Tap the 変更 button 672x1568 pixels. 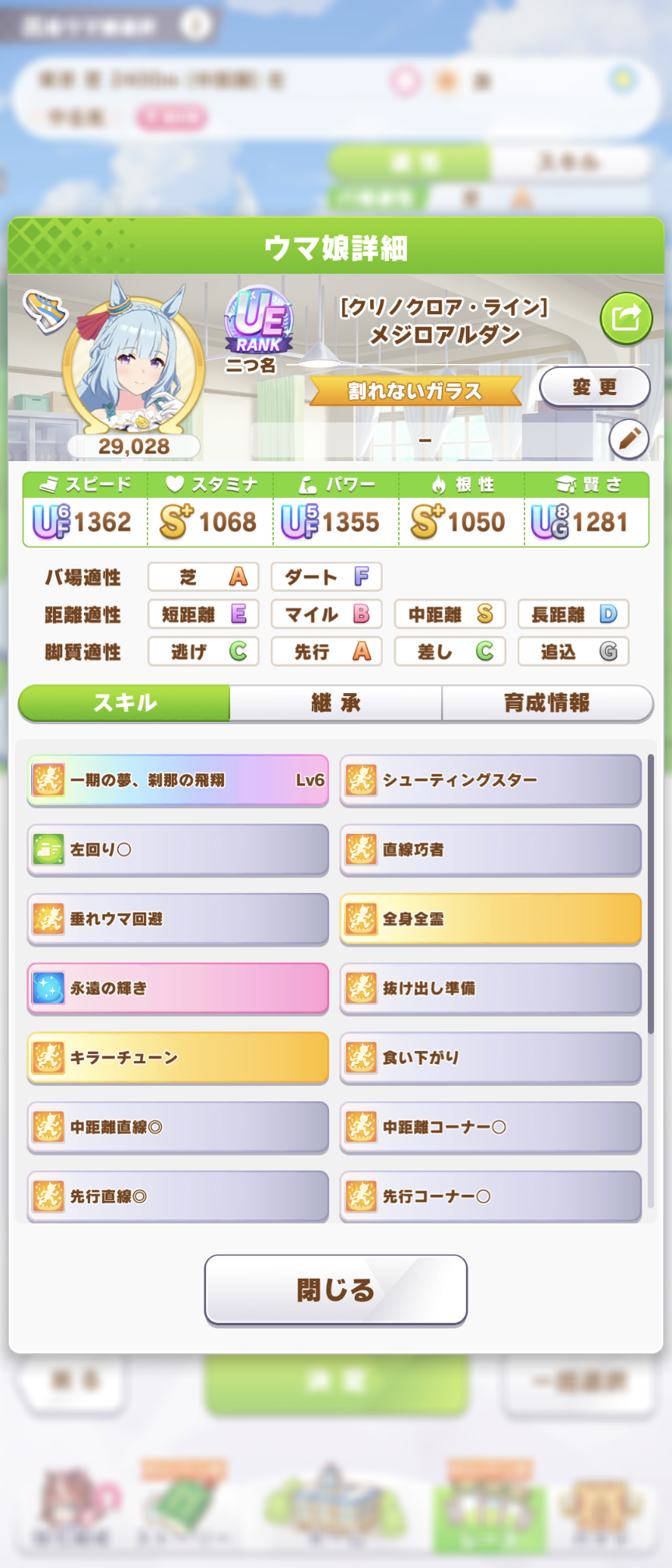coord(594,387)
